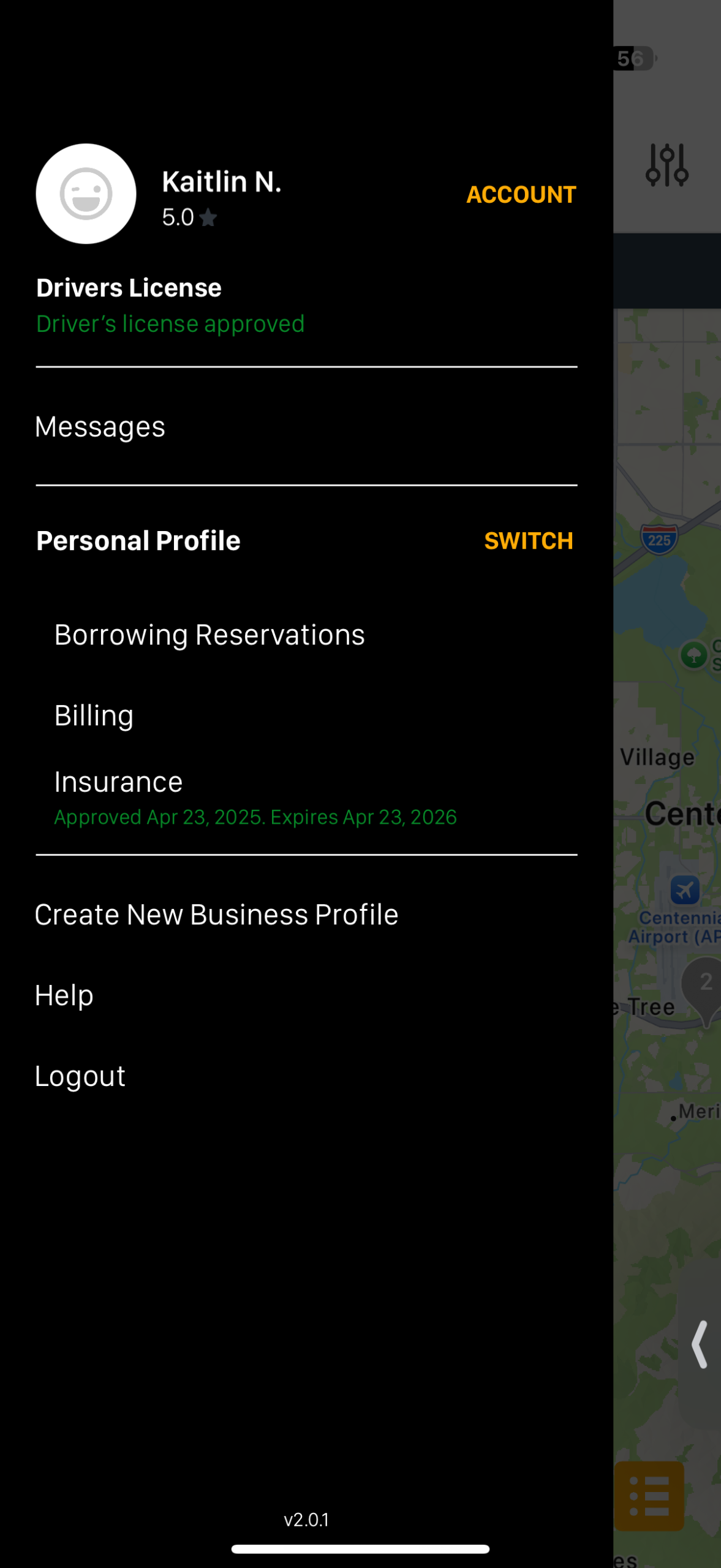Logout of the account
This screenshot has width=721, height=1568.
click(80, 1076)
